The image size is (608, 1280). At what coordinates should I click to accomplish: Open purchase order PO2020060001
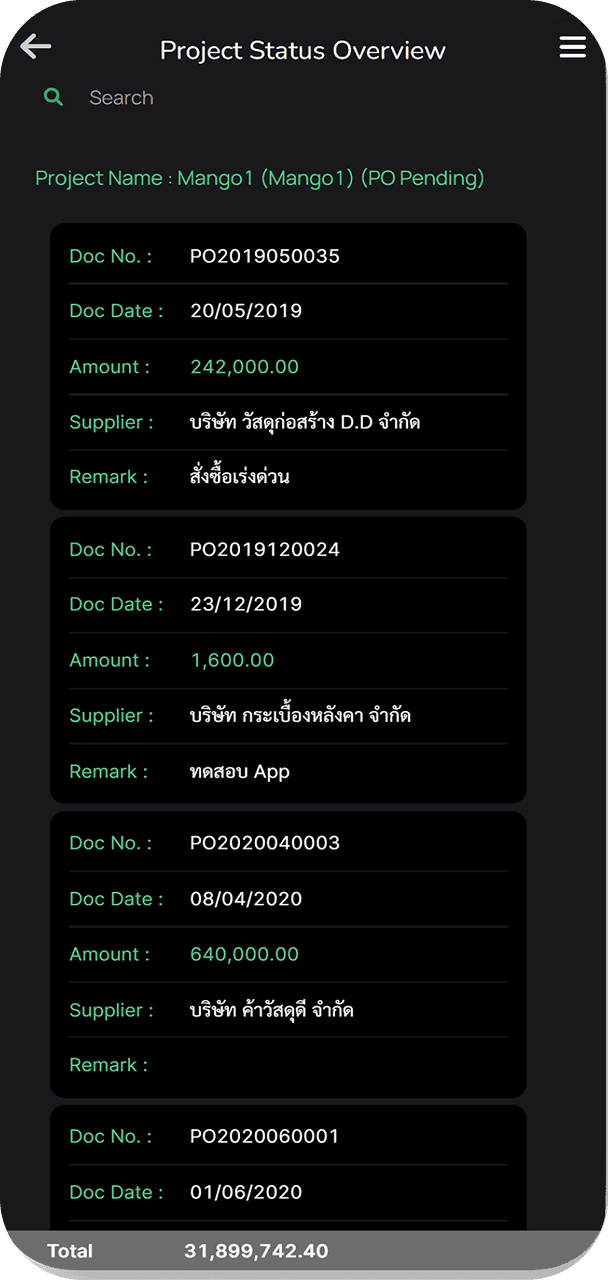(x=288, y=1166)
